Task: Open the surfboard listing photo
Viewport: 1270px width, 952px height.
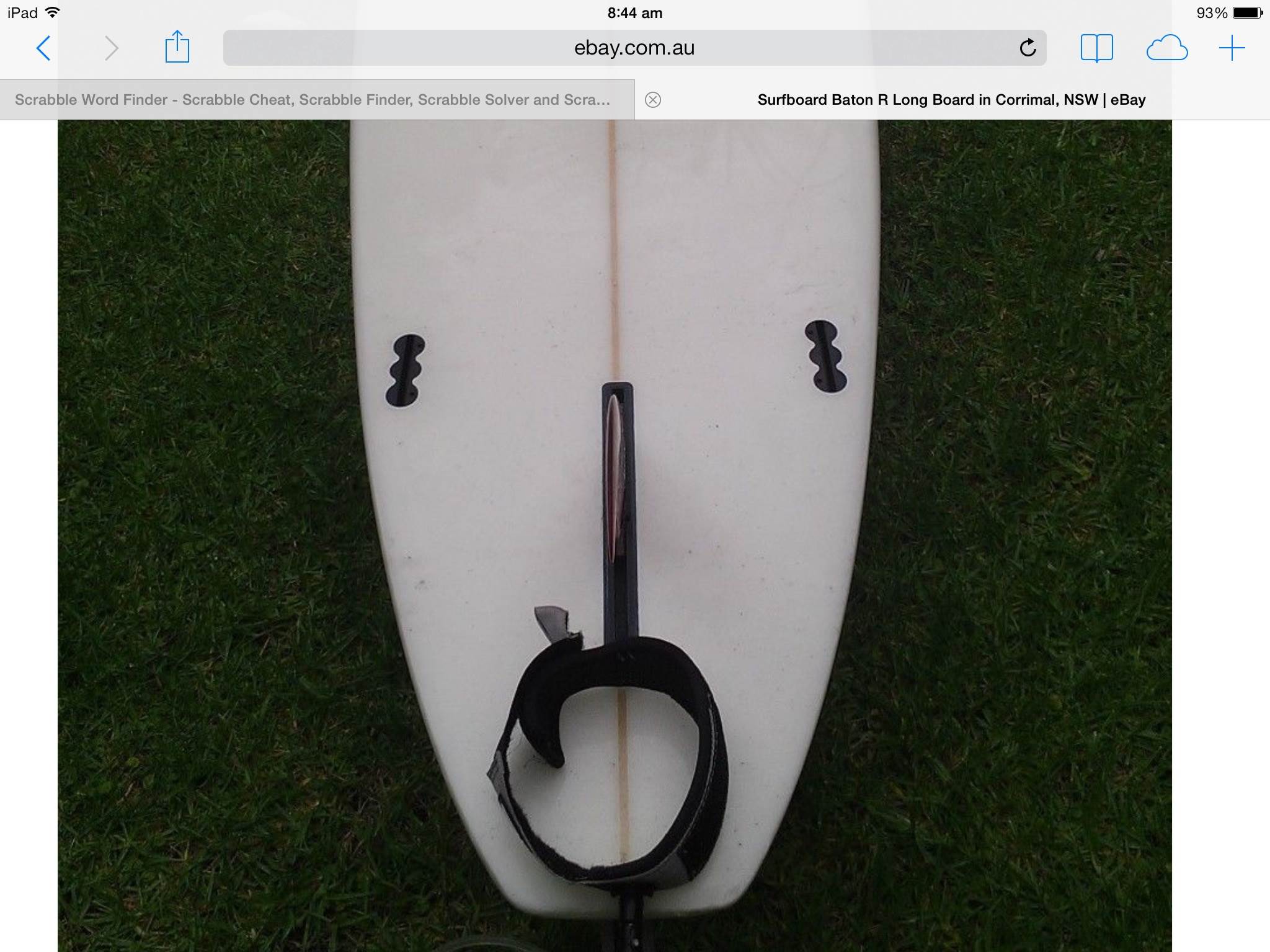Action: click(x=615, y=533)
